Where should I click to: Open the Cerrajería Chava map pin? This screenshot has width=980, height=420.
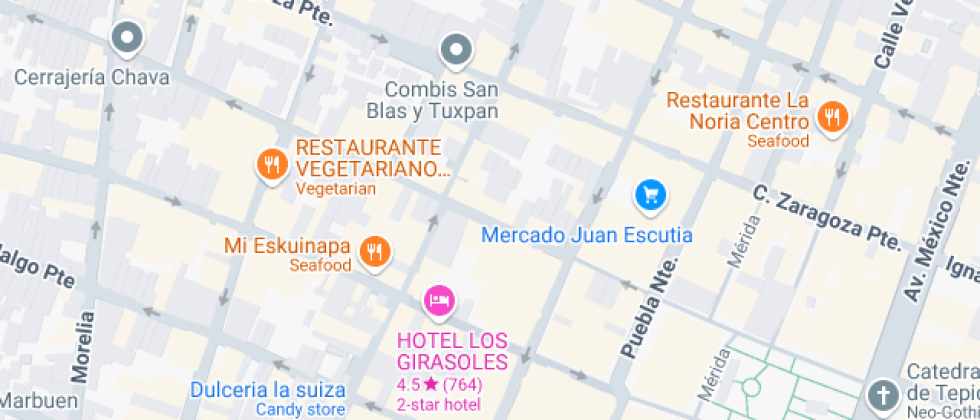(127, 40)
